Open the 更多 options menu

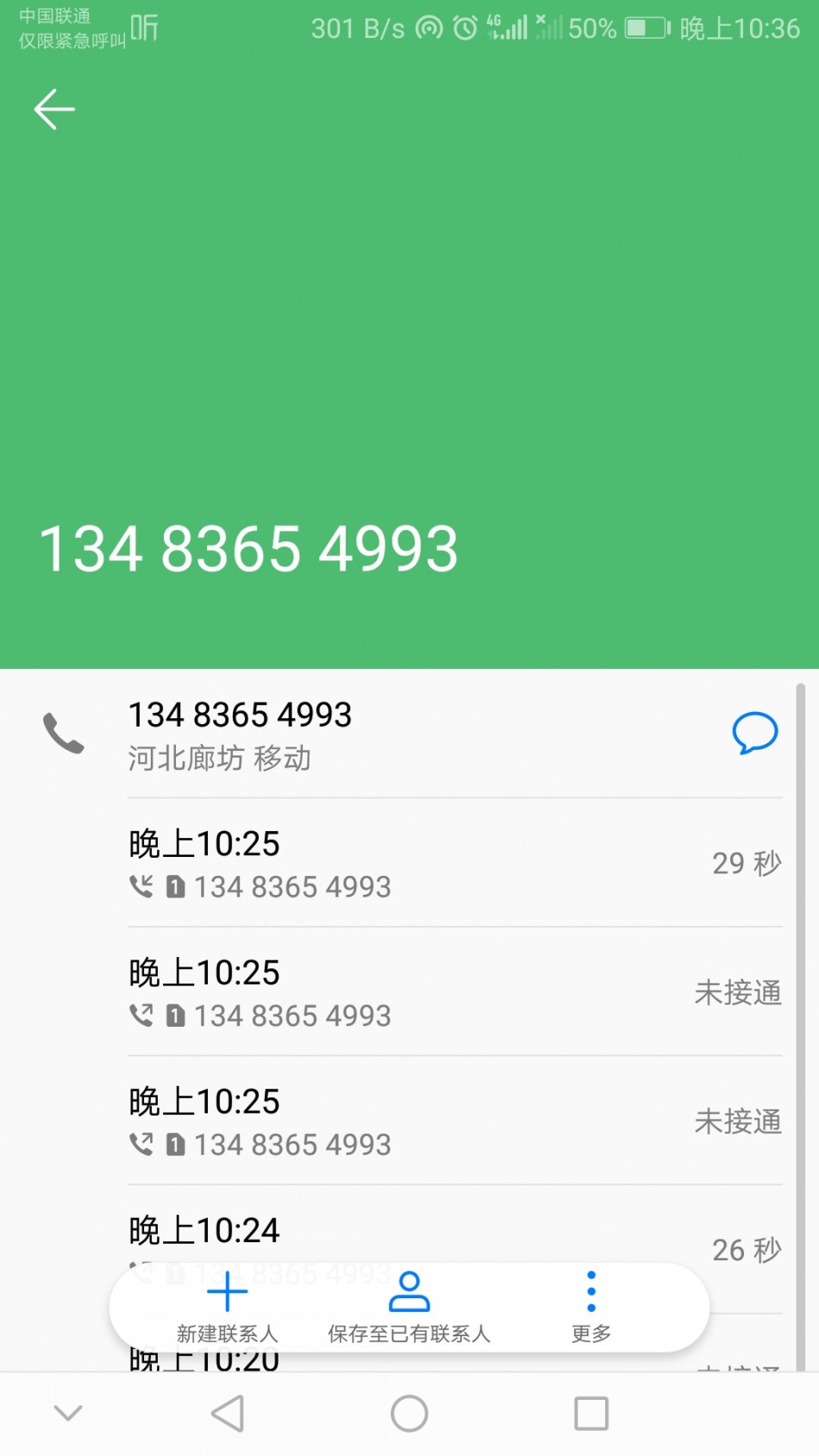point(591,1308)
